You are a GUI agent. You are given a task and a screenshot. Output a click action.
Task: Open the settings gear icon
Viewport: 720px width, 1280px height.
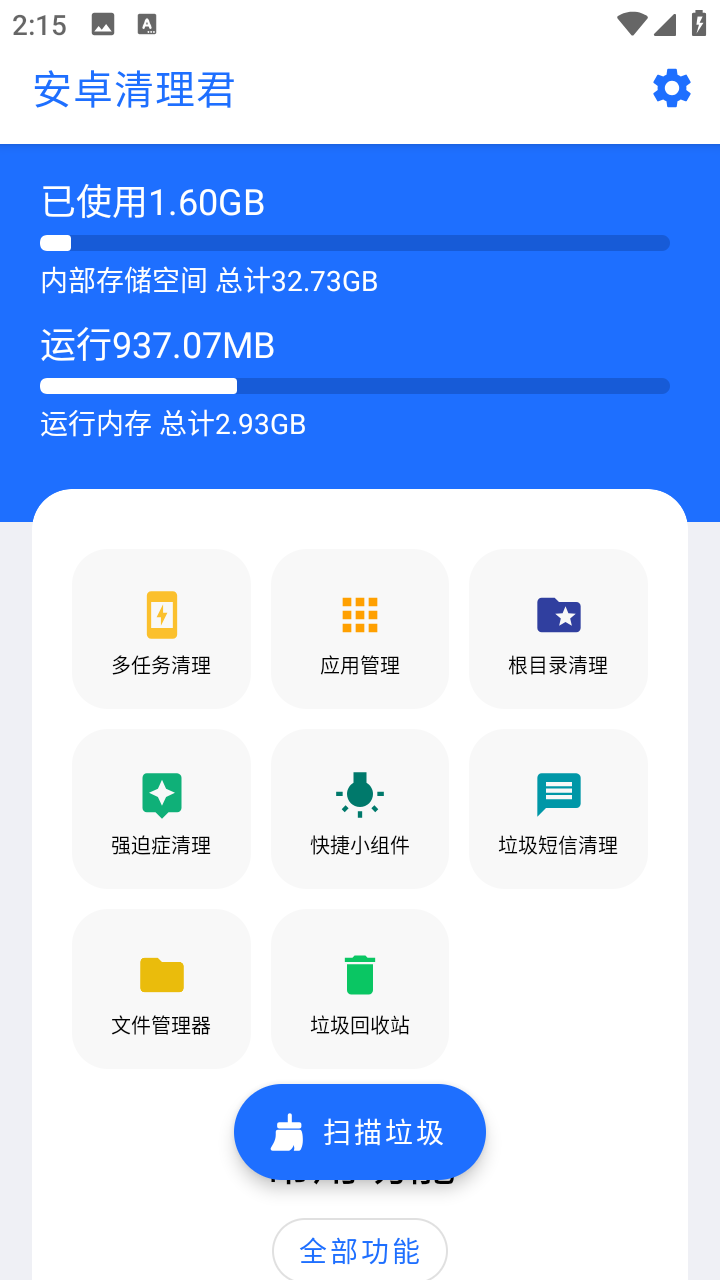672,89
